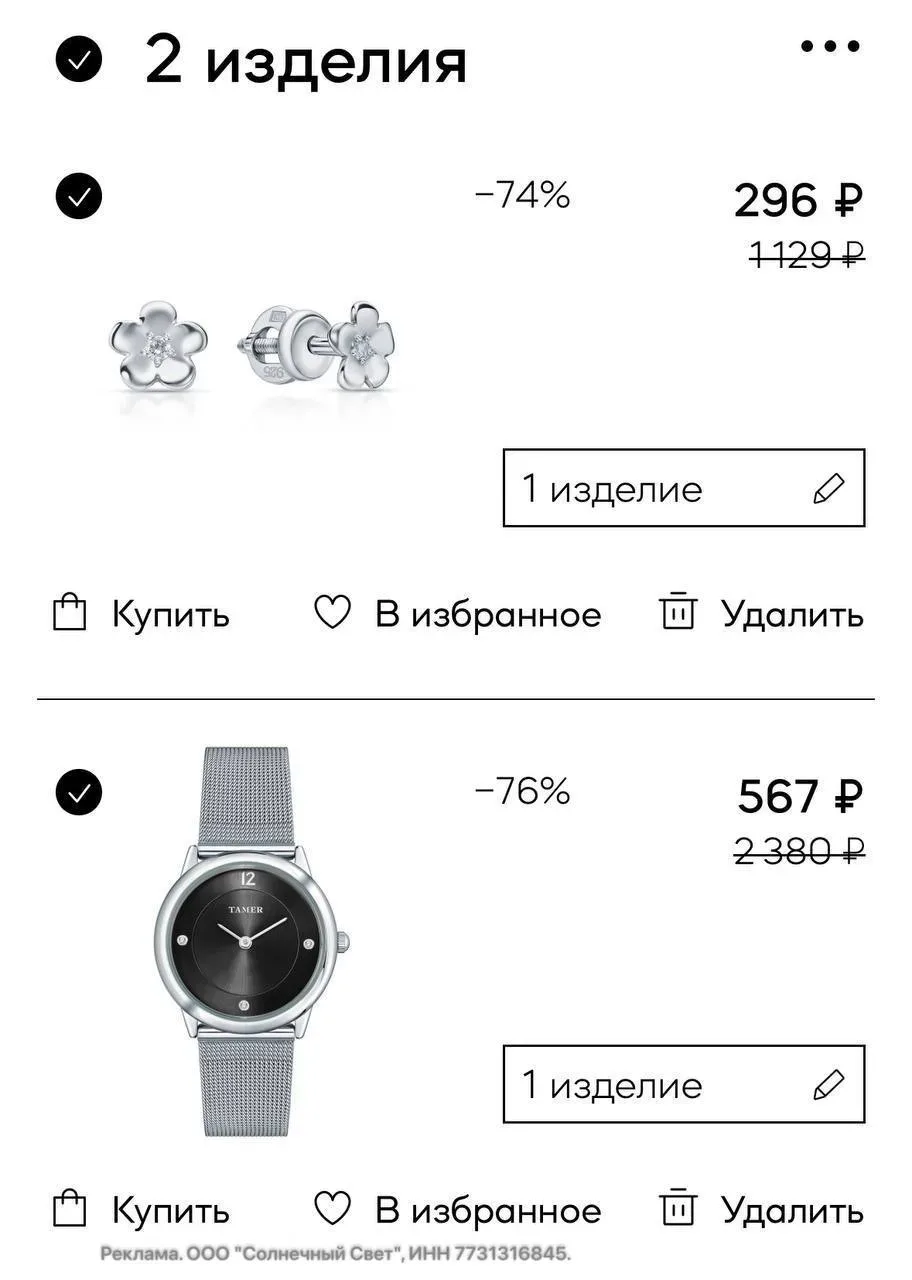Edit quantity for the flower earrings
Image resolution: width=912 pixels, height=1280 pixels.
[x=683, y=489]
